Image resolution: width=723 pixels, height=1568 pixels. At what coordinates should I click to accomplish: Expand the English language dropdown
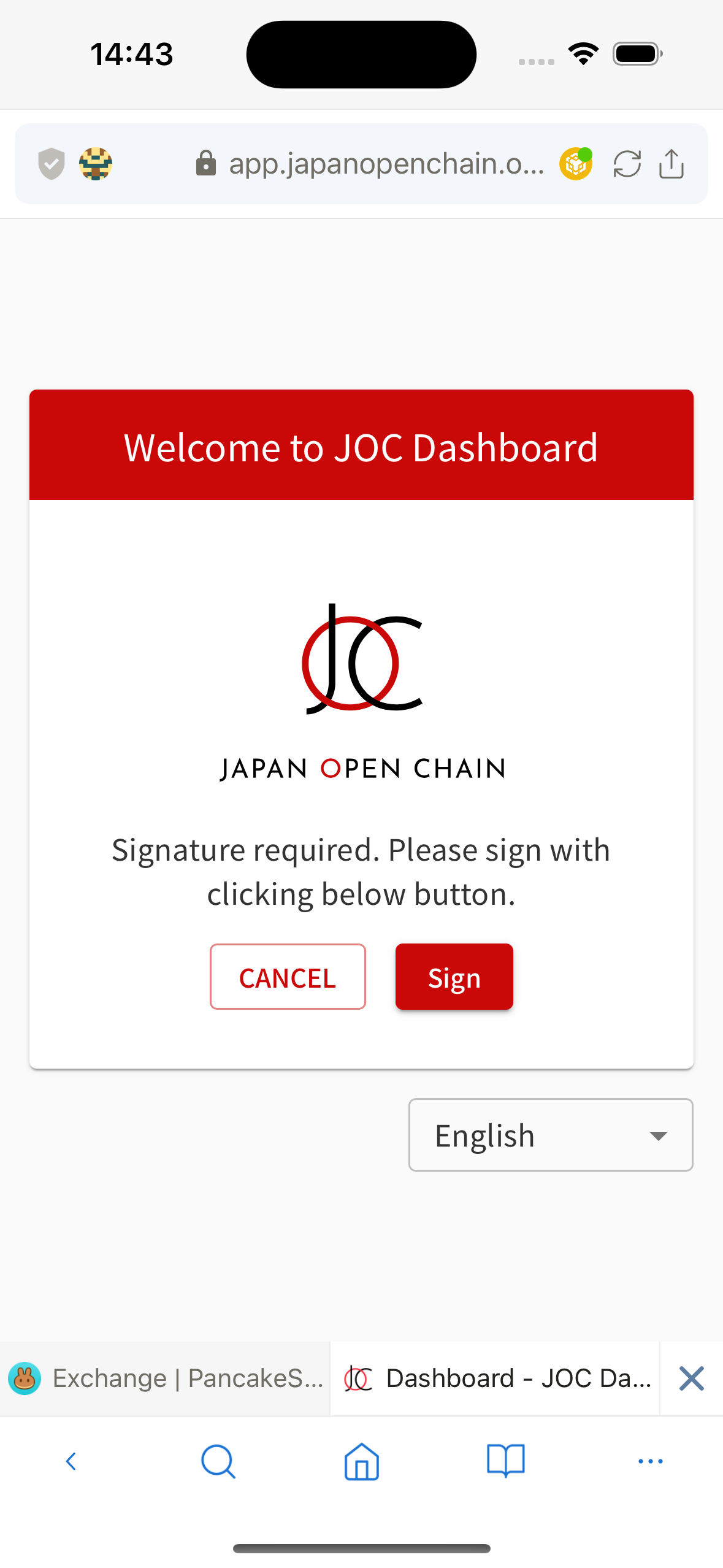(x=550, y=1135)
